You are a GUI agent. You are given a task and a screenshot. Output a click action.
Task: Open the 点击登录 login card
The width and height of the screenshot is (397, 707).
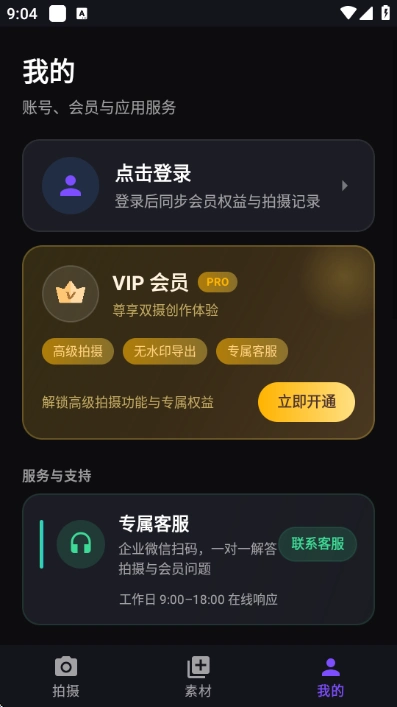pyautogui.click(x=198, y=185)
